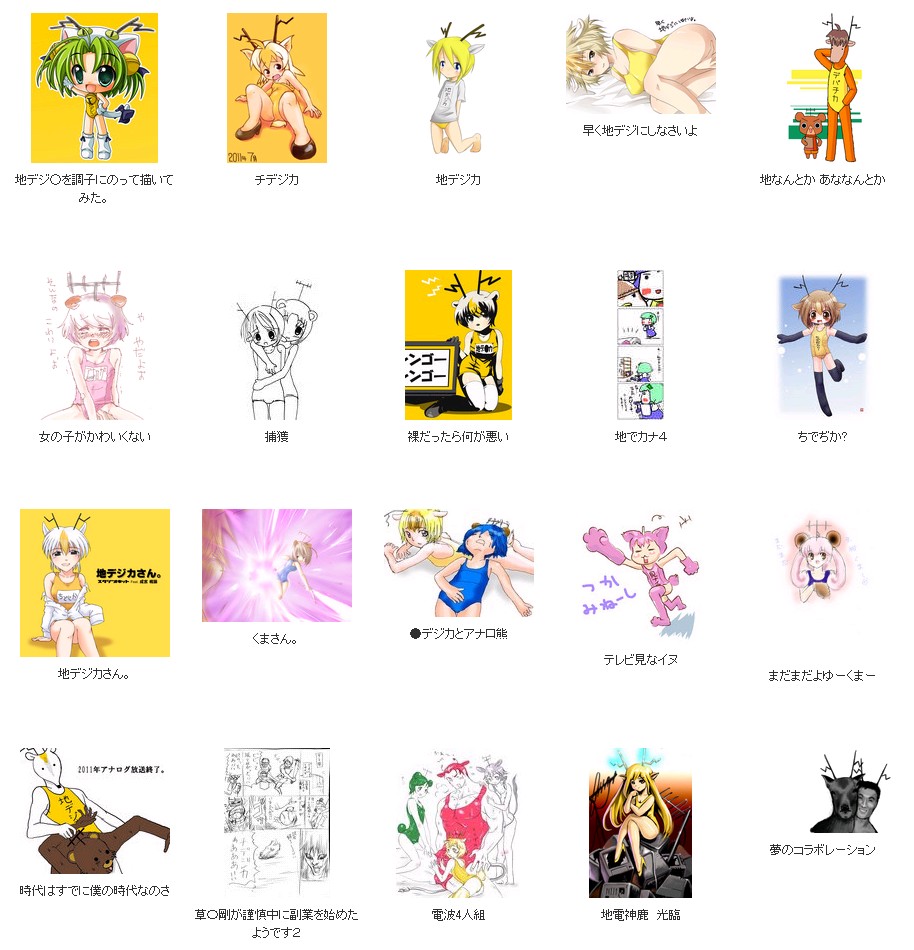
Task: Open the 地デジカ thumbnail
Action: tap(458, 88)
